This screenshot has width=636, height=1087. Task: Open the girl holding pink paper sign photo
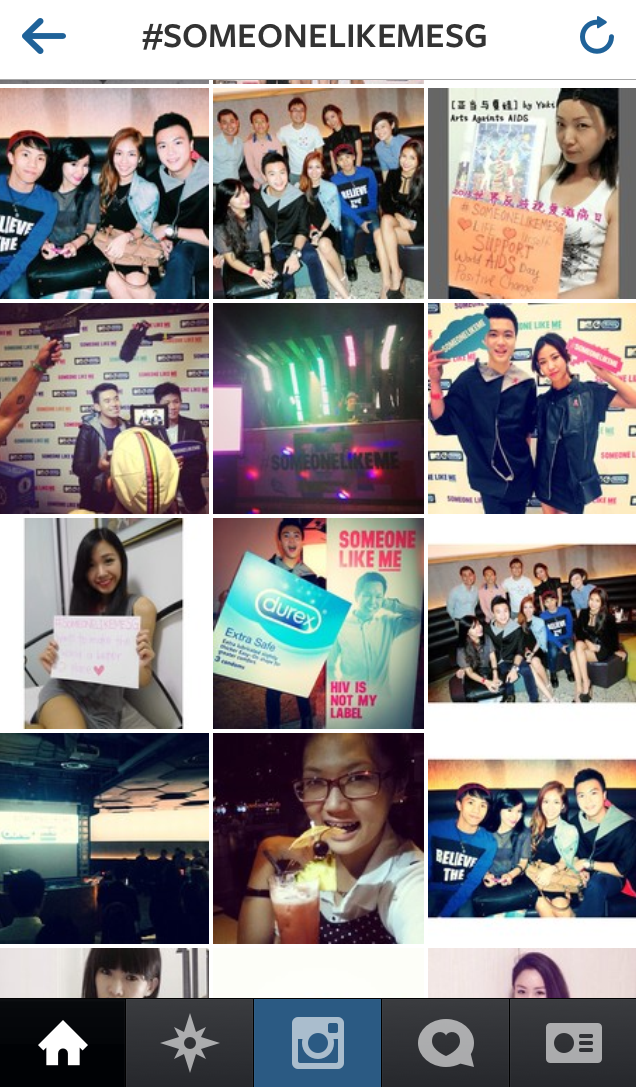(104, 623)
